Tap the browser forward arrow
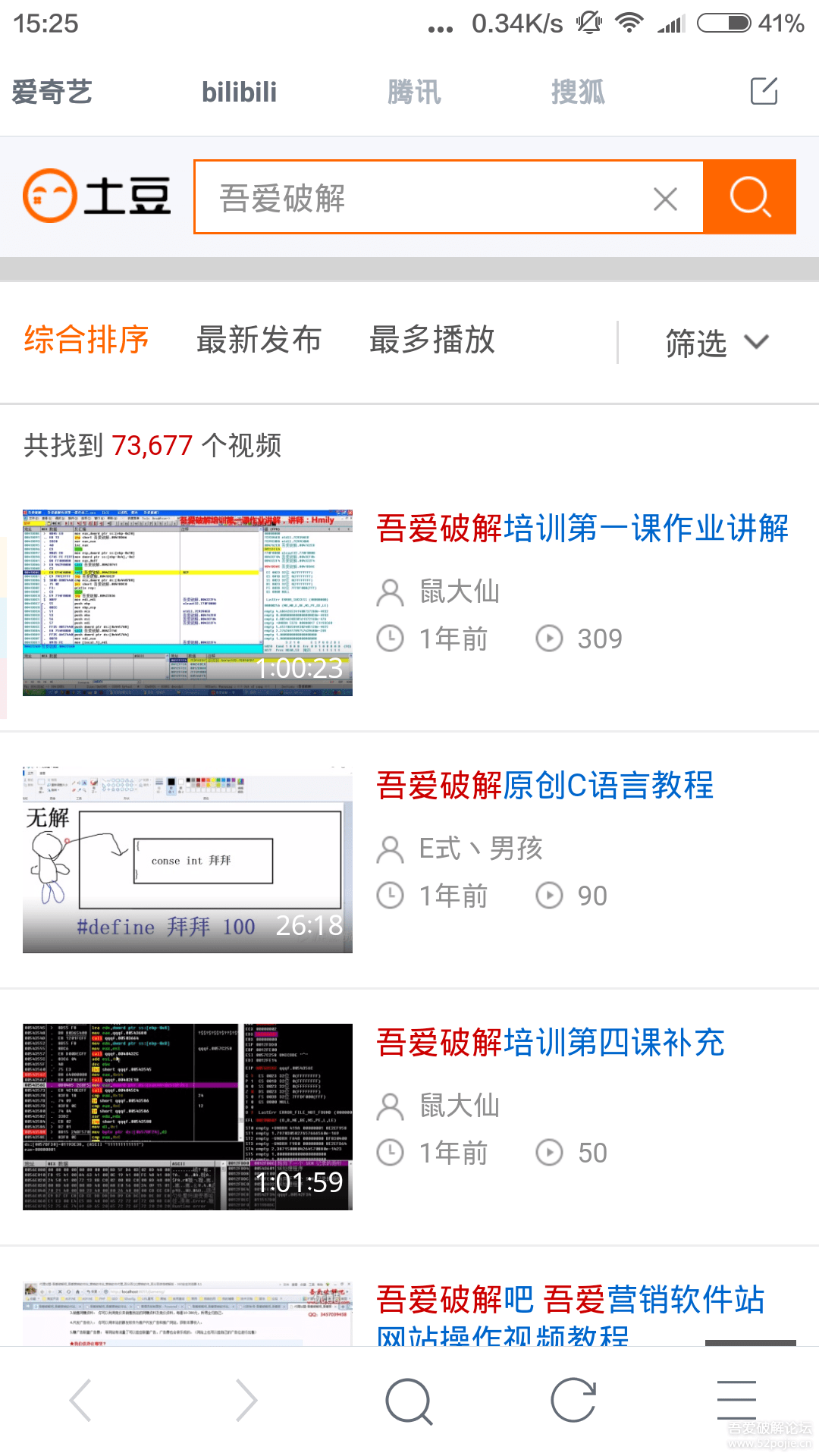This screenshot has height=1456, width=819. point(246,1400)
